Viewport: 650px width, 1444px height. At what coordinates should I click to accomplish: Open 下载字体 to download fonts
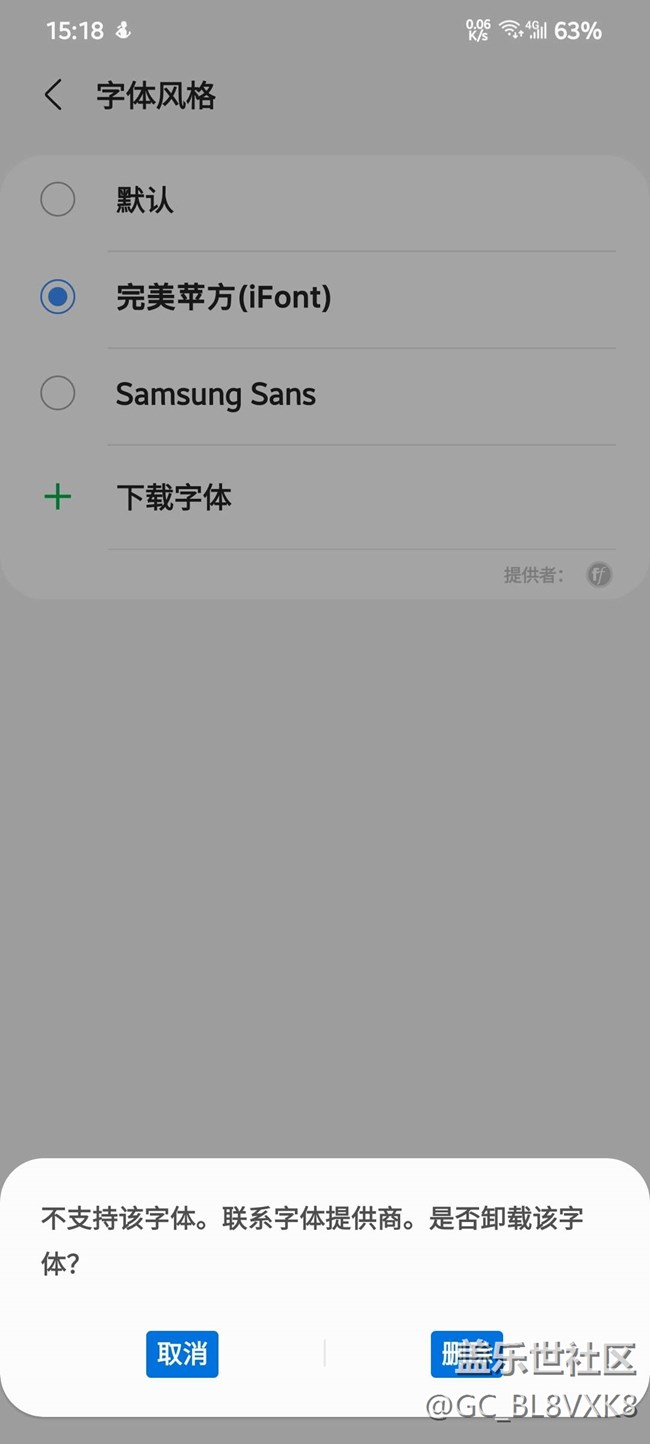point(173,497)
